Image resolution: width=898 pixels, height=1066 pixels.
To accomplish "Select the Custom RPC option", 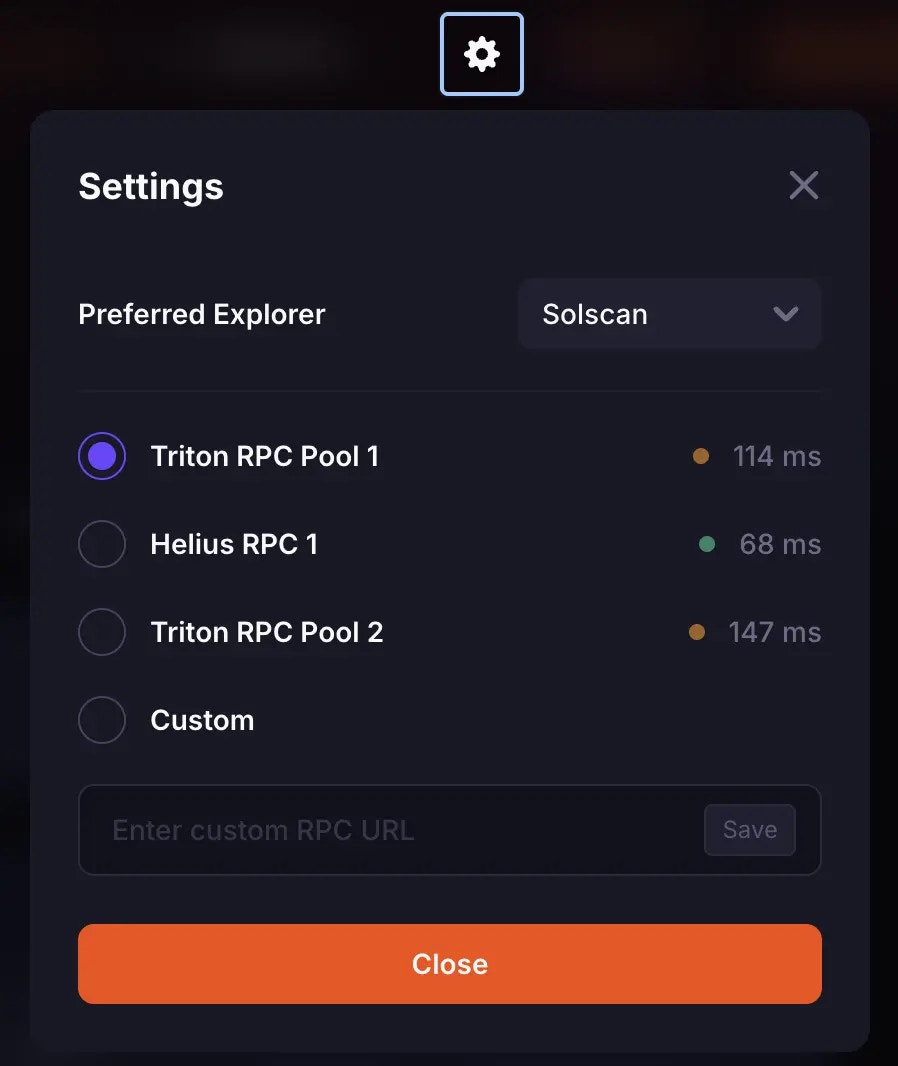I will [102, 721].
